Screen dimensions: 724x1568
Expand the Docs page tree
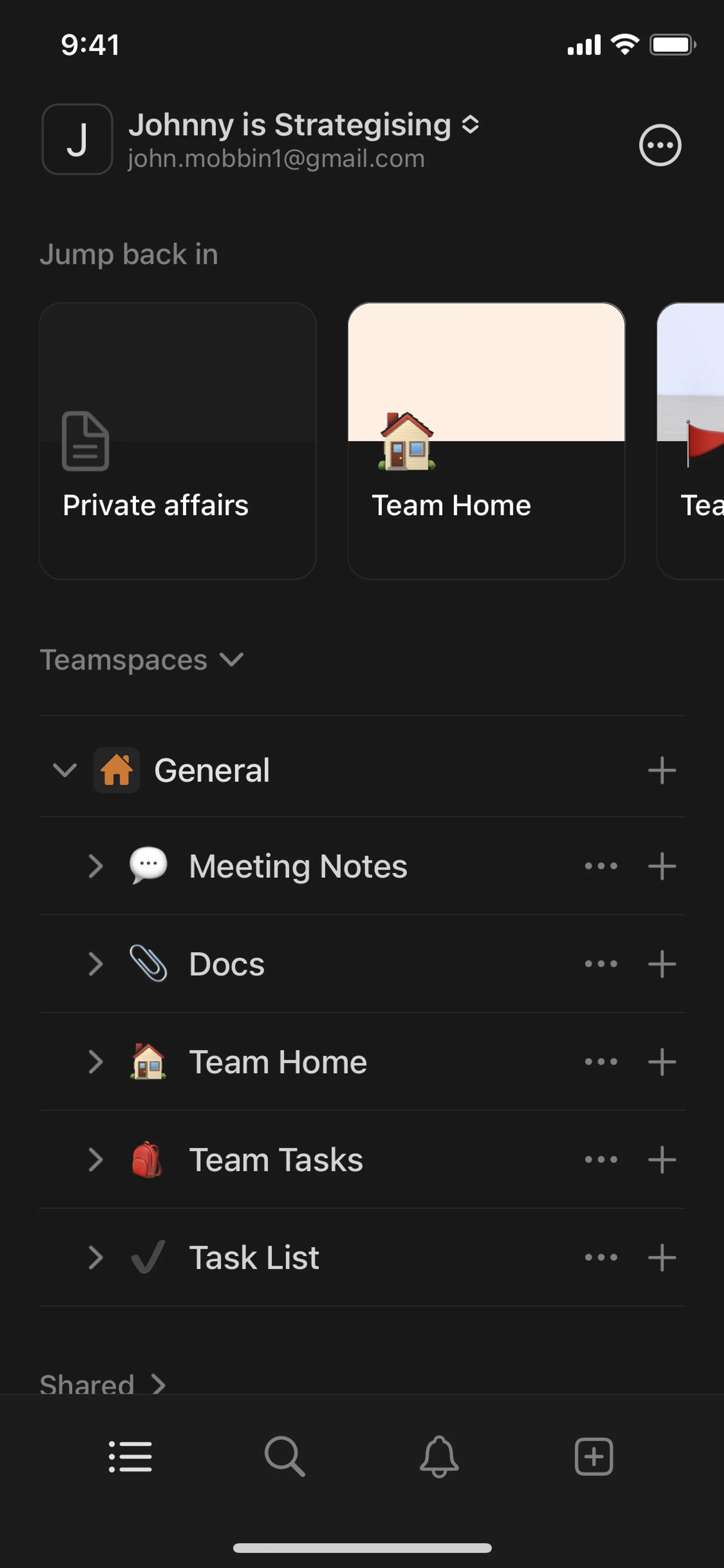pyautogui.click(x=95, y=964)
